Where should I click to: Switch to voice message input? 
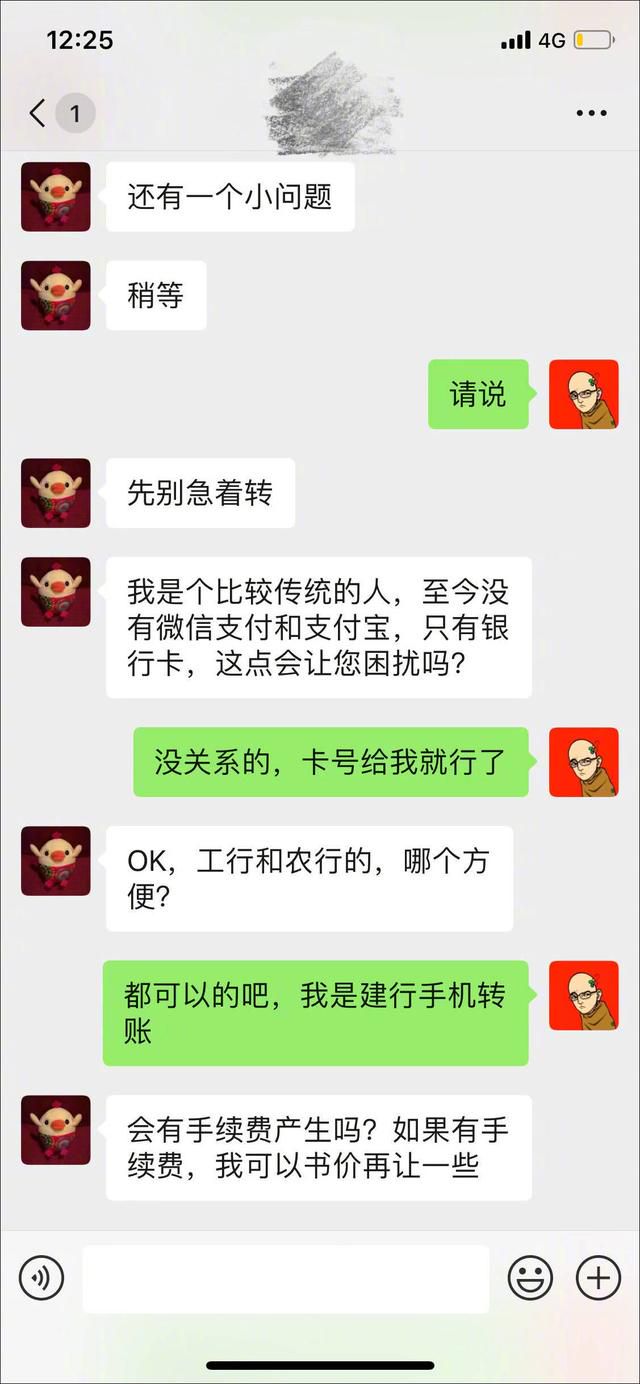point(42,1278)
